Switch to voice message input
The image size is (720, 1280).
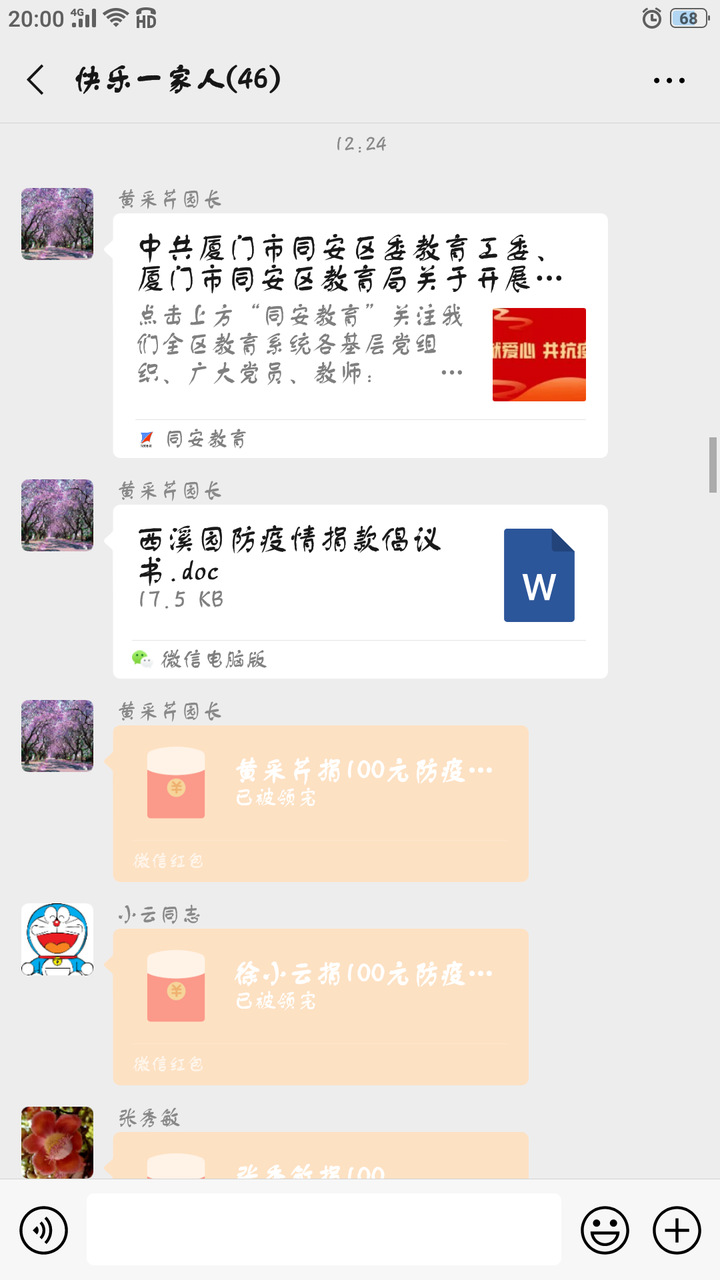pos(43,1229)
